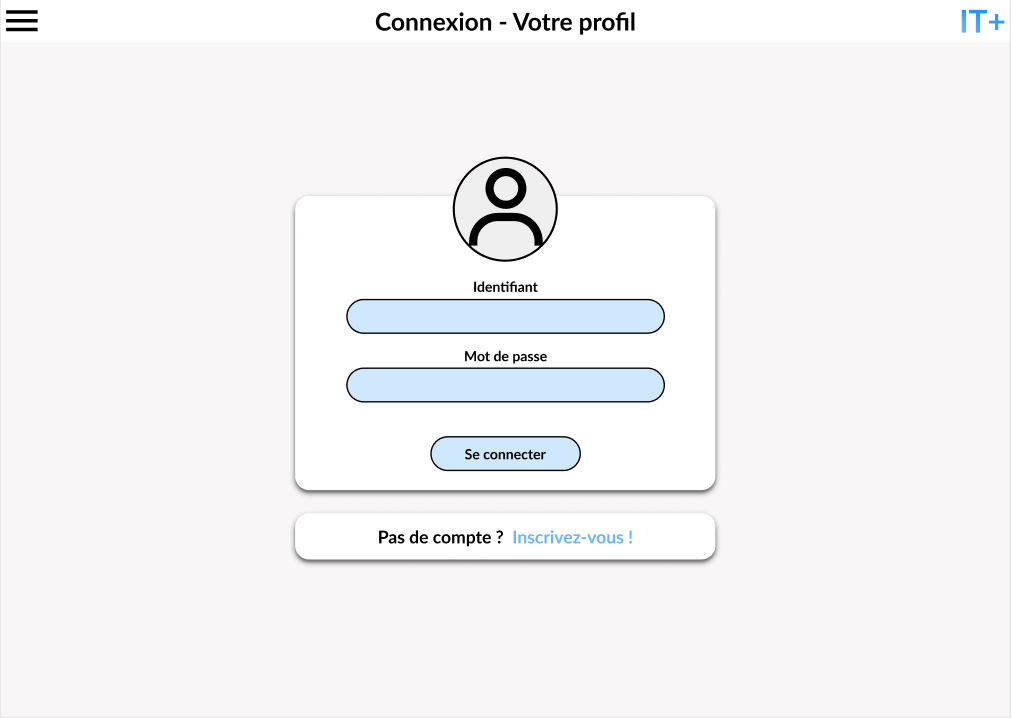The height and width of the screenshot is (718, 1011).
Task: Focus the Mot de passe field
Action: tap(505, 385)
